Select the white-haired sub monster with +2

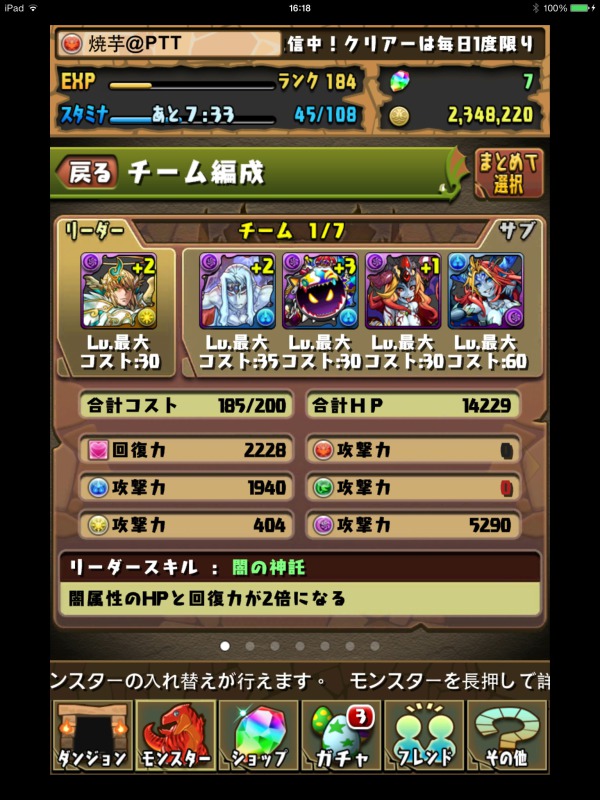237,291
